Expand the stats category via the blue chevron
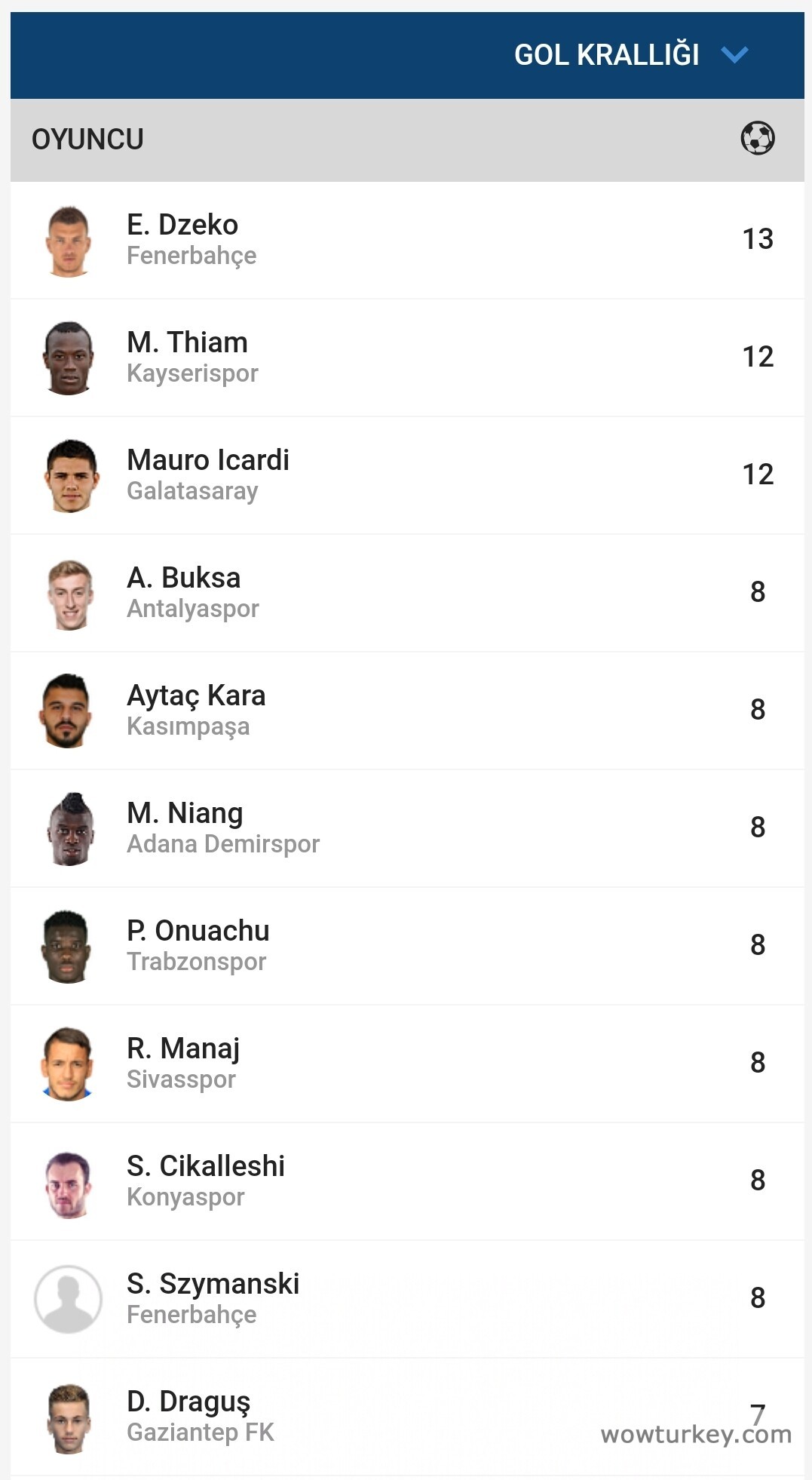Screen dimensions: 812x1480 pos(734,54)
